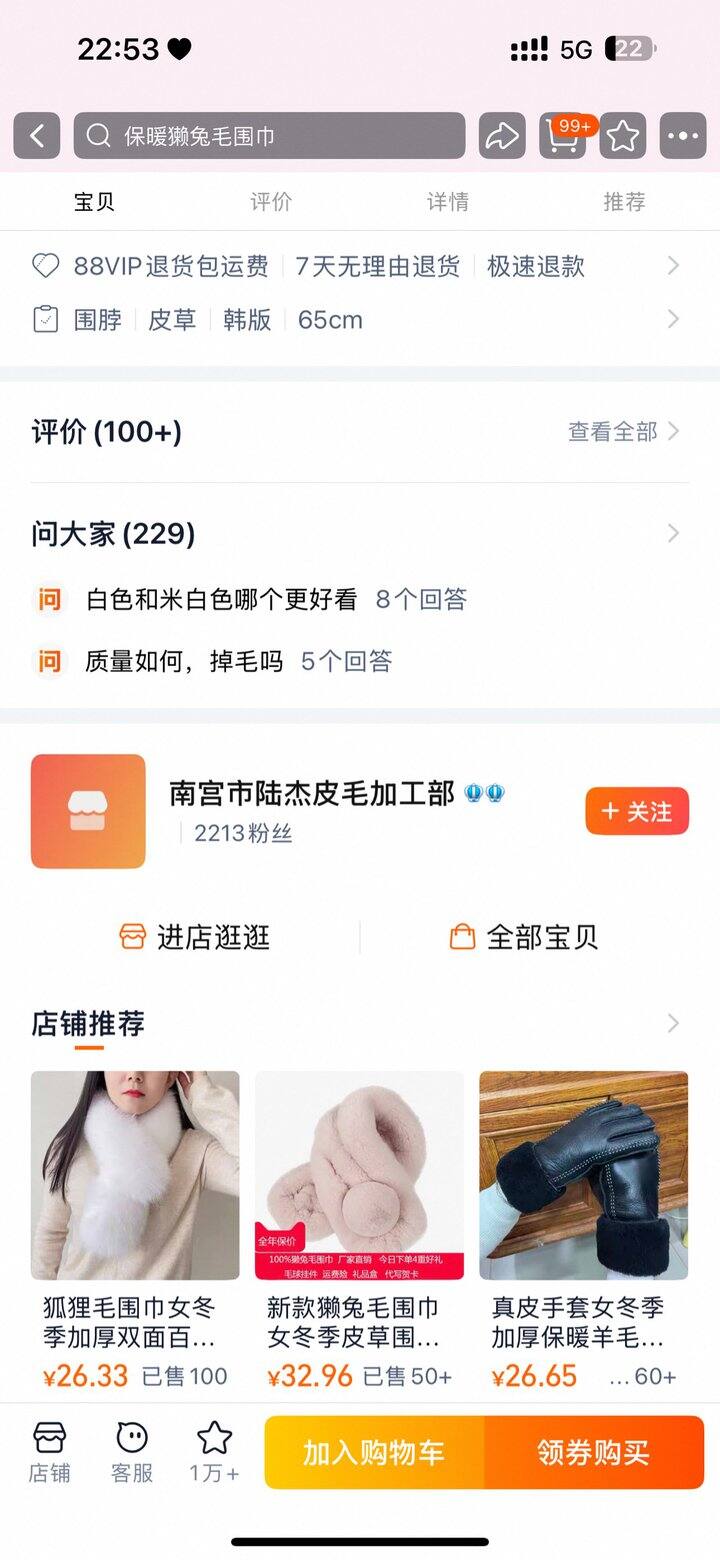Buy now with 领券购买
The width and height of the screenshot is (720, 1560).
594,1452
